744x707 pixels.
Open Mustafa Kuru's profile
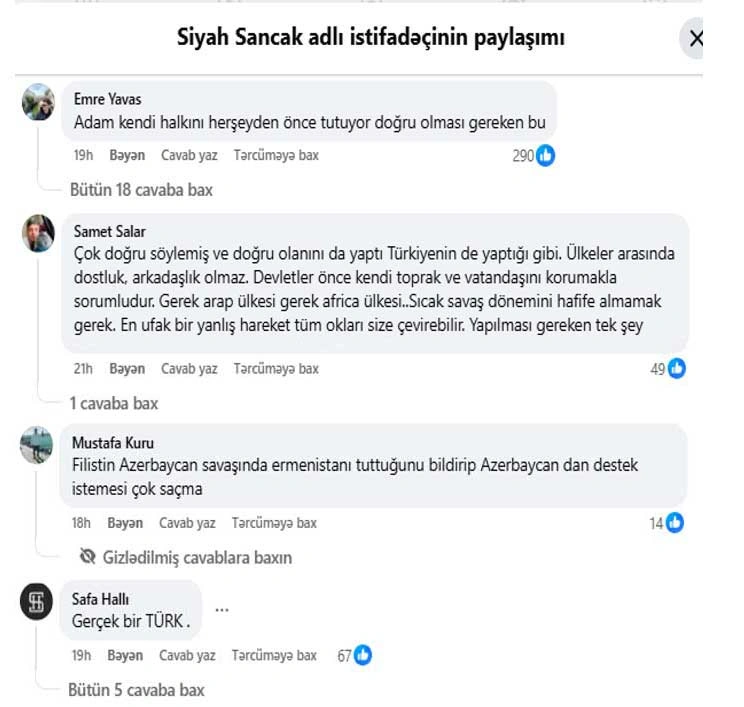[x=113, y=442]
